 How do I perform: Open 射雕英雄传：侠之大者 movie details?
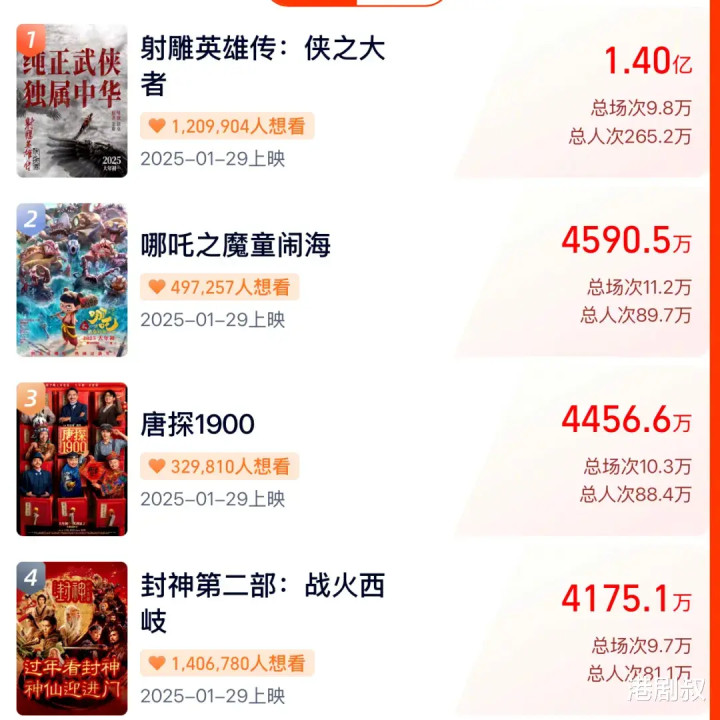262,64
